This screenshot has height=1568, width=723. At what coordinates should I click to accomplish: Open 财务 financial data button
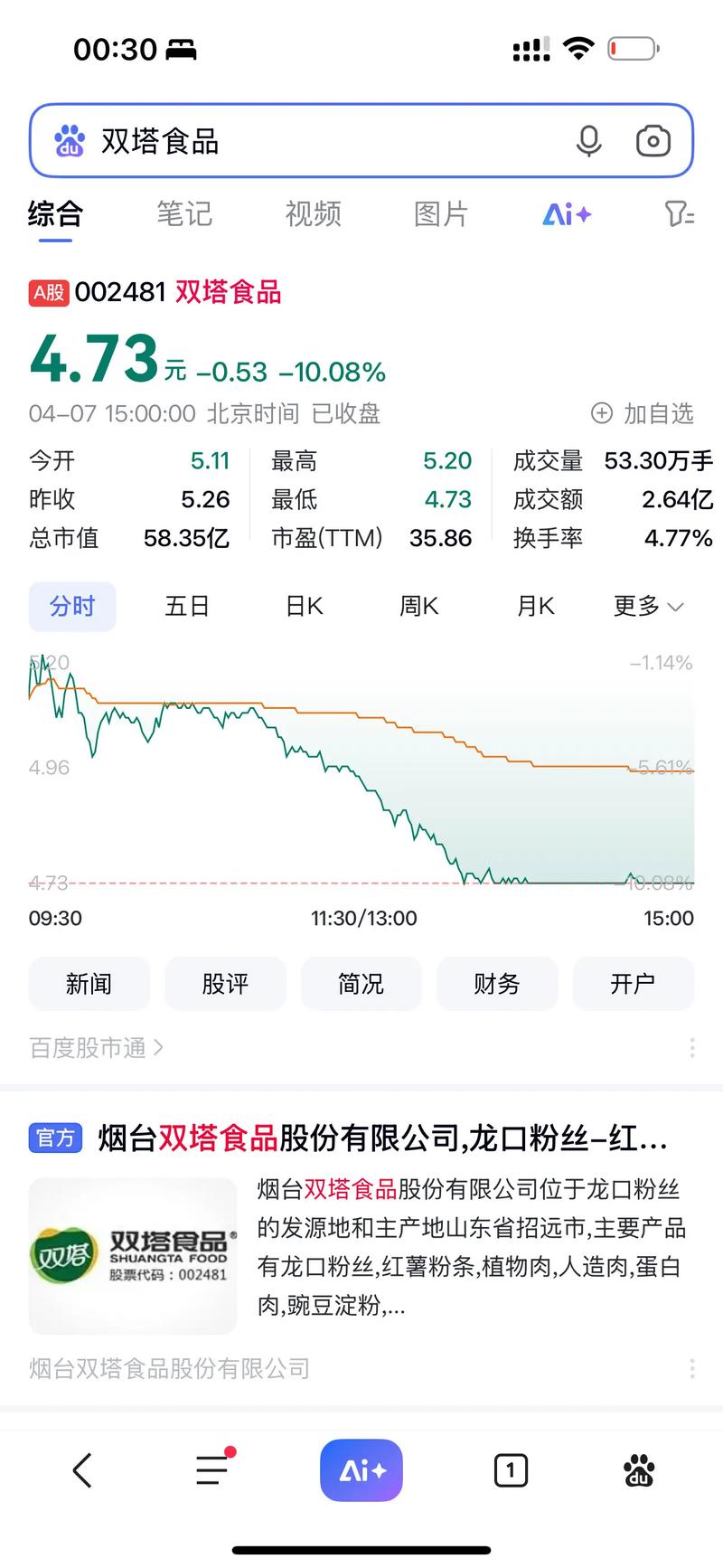point(496,983)
